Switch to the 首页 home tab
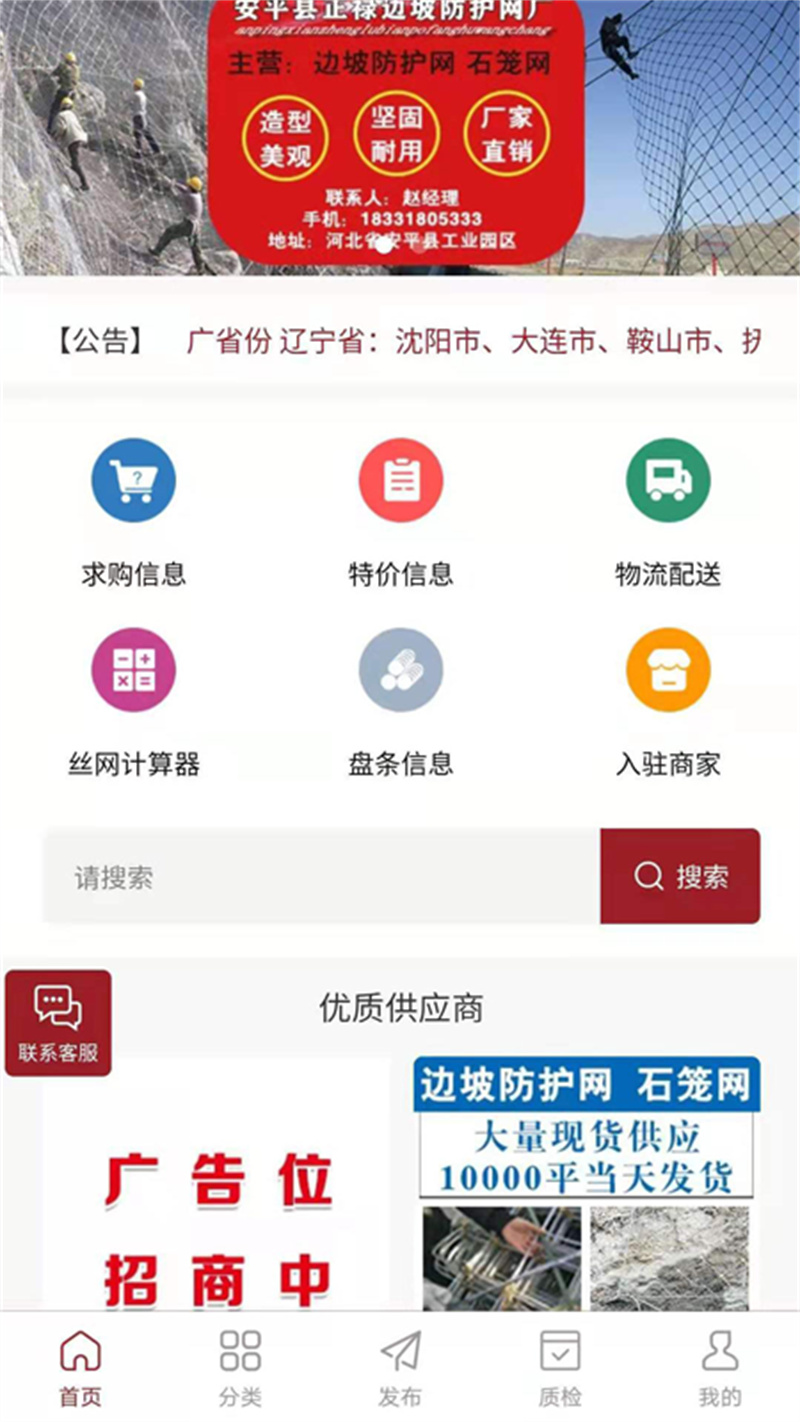Viewport: 800px width, 1422px height. pyautogui.click(x=80, y=1367)
